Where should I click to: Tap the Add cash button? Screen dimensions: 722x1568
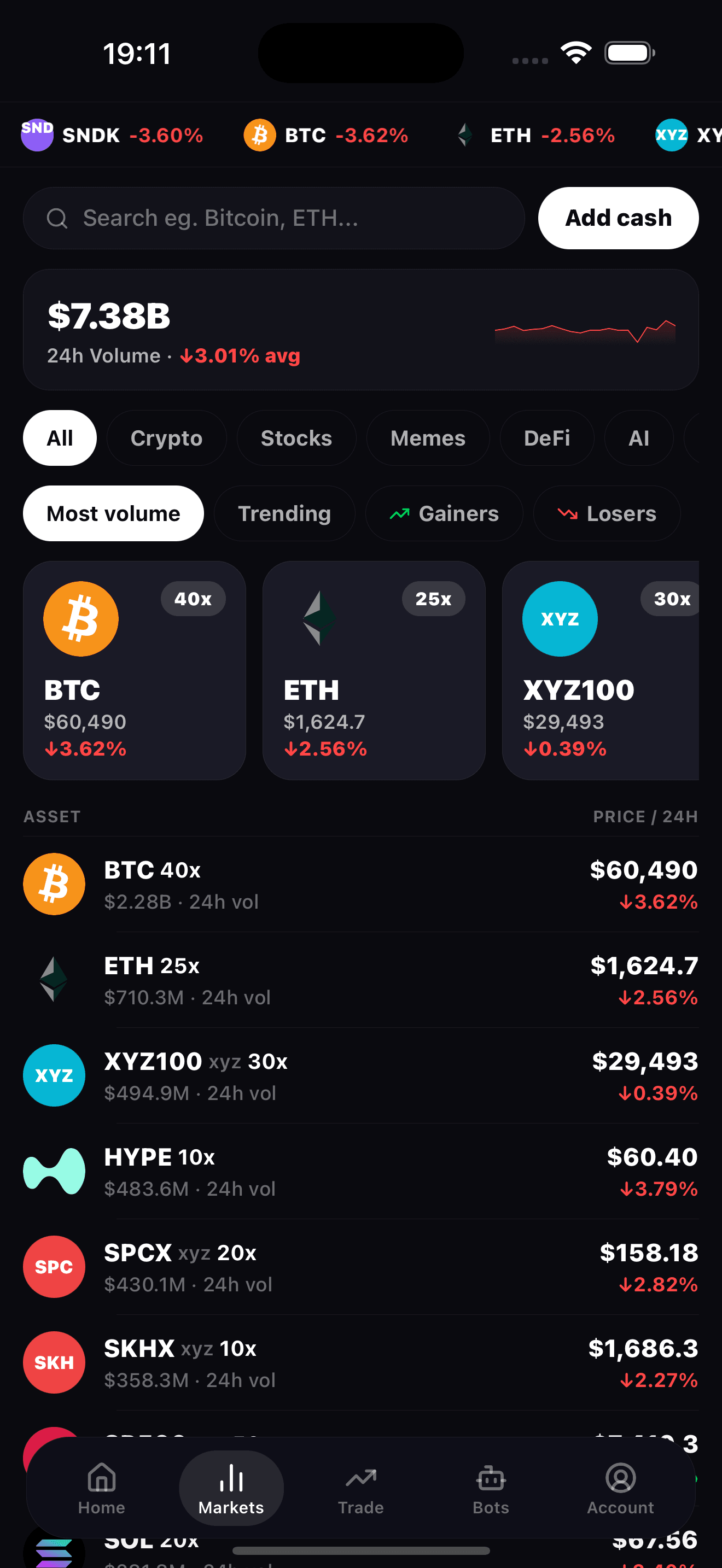[x=618, y=218]
